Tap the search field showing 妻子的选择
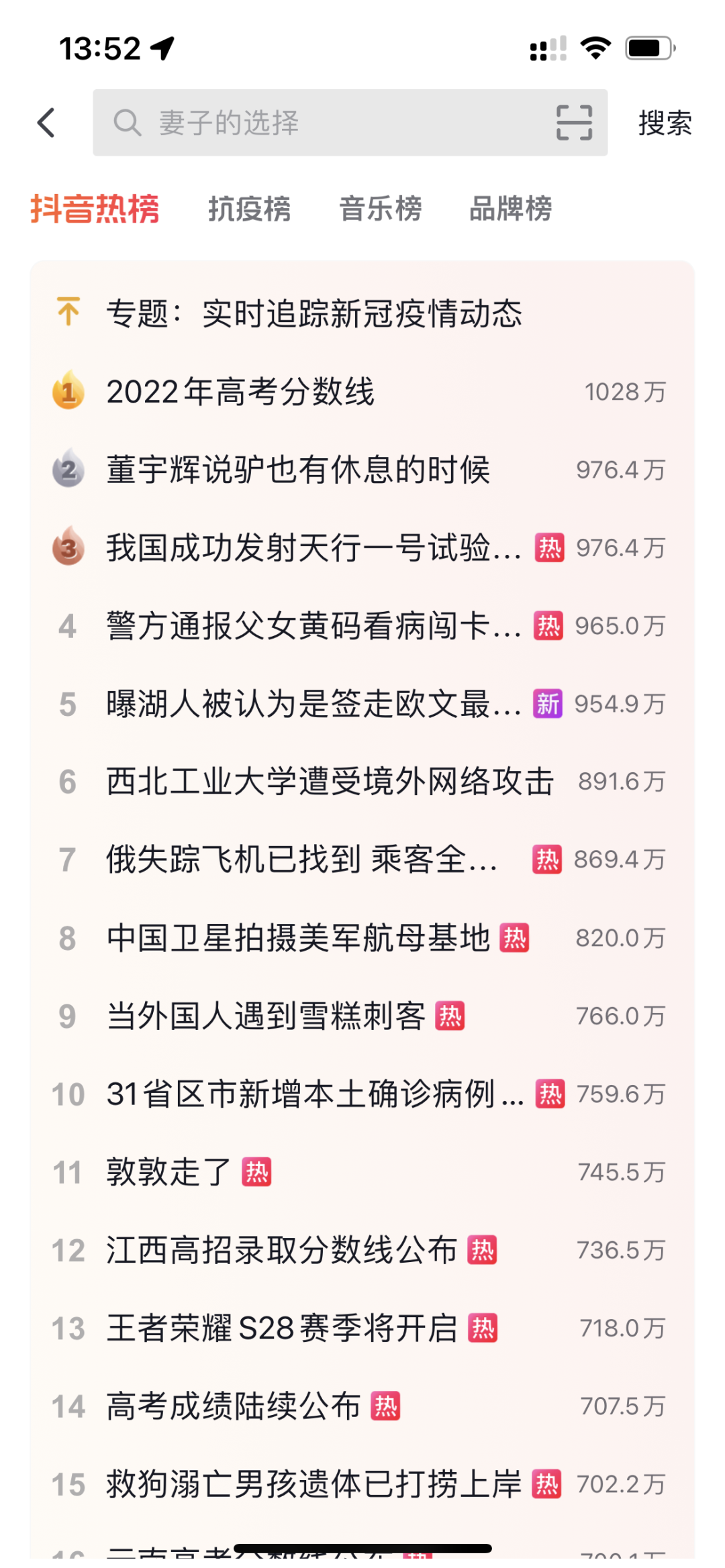 click(322, 123)
